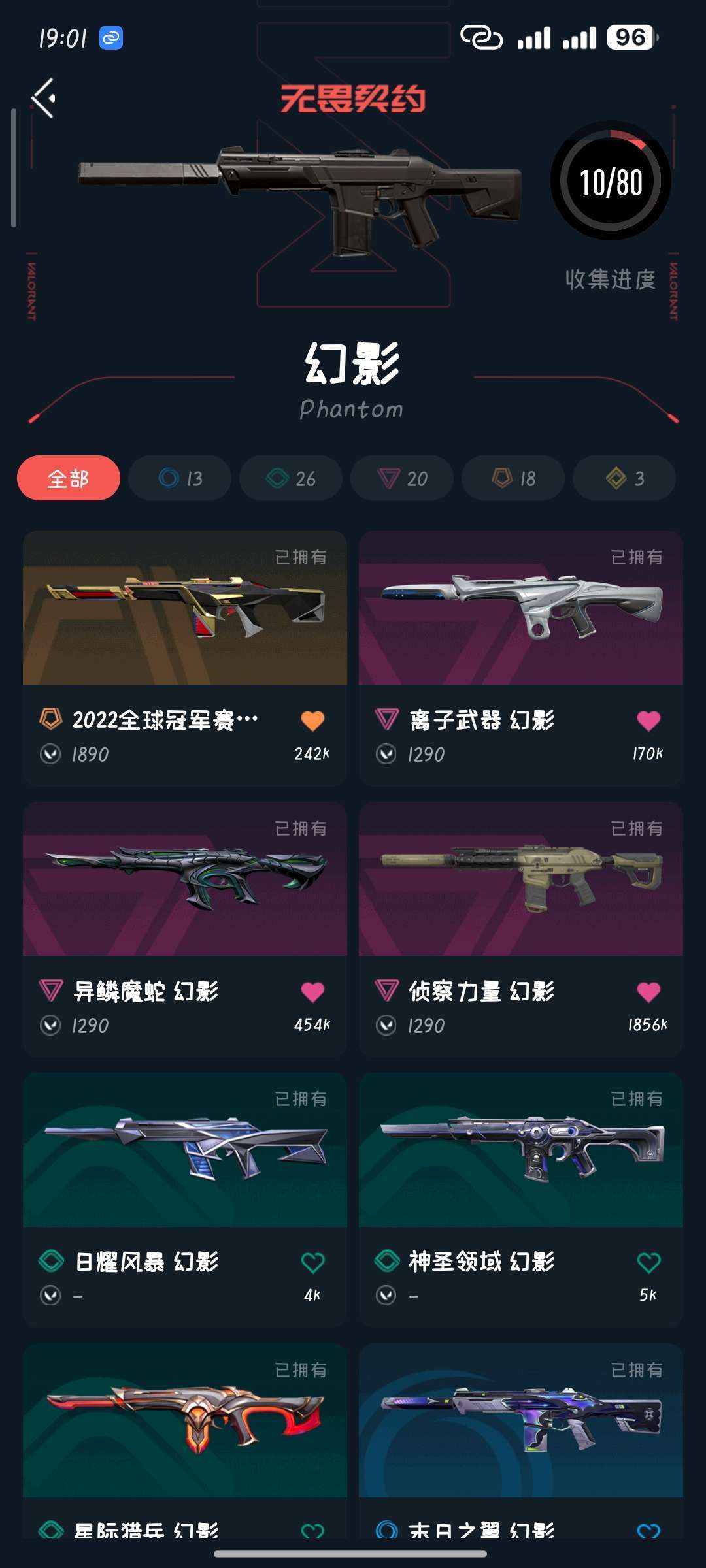The width and height of the screenshot is (706, 1568).
Task: Go back using the top-left arrow
Action: pyautogui.click(x=43, y=99)
